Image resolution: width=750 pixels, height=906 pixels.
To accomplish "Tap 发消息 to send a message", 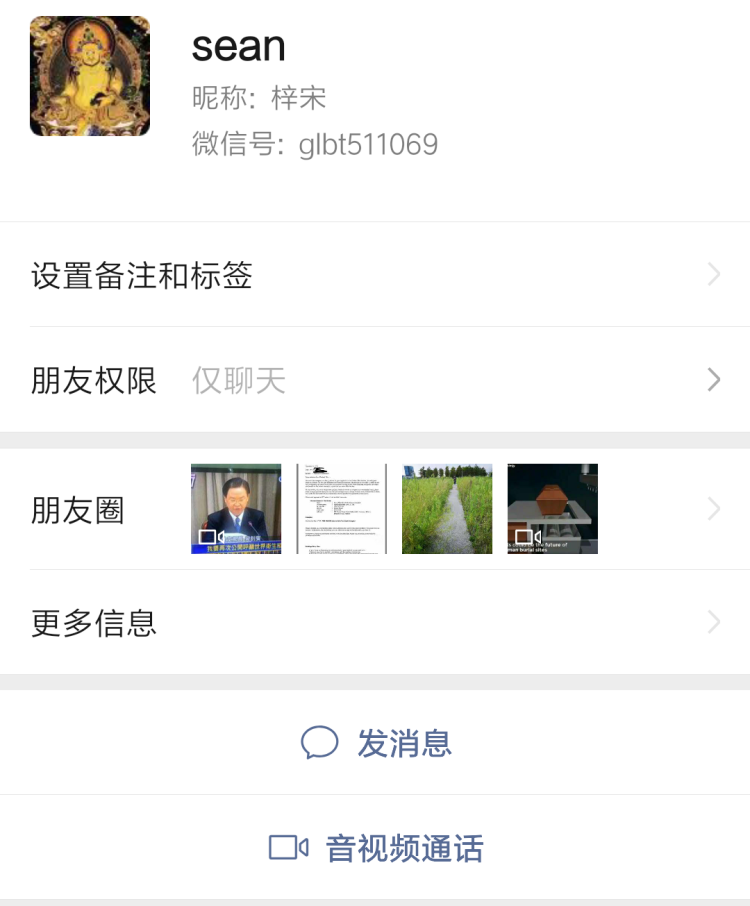I will coord(376,743).
